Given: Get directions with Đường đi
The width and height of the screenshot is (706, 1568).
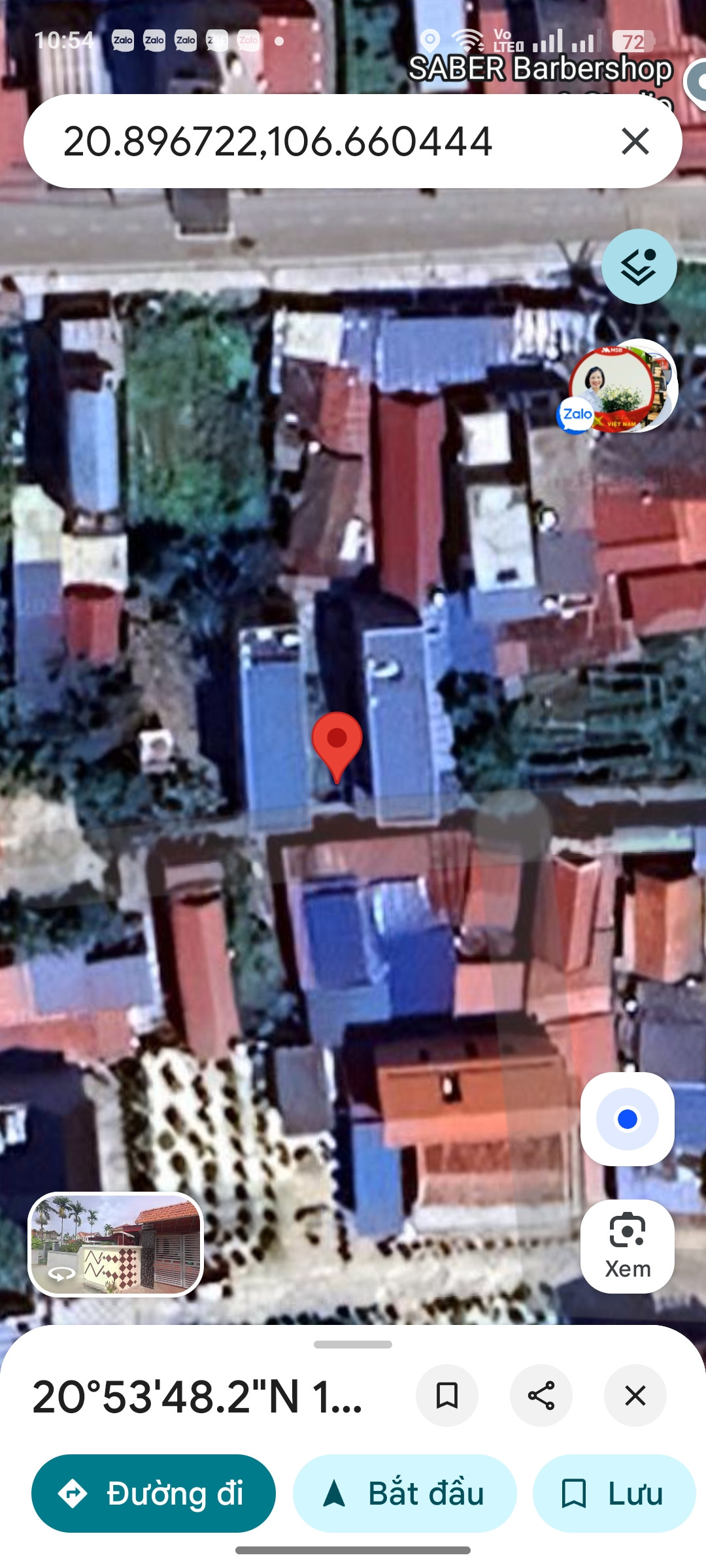Looking at the screenshot, I should tap(154, 1494).
